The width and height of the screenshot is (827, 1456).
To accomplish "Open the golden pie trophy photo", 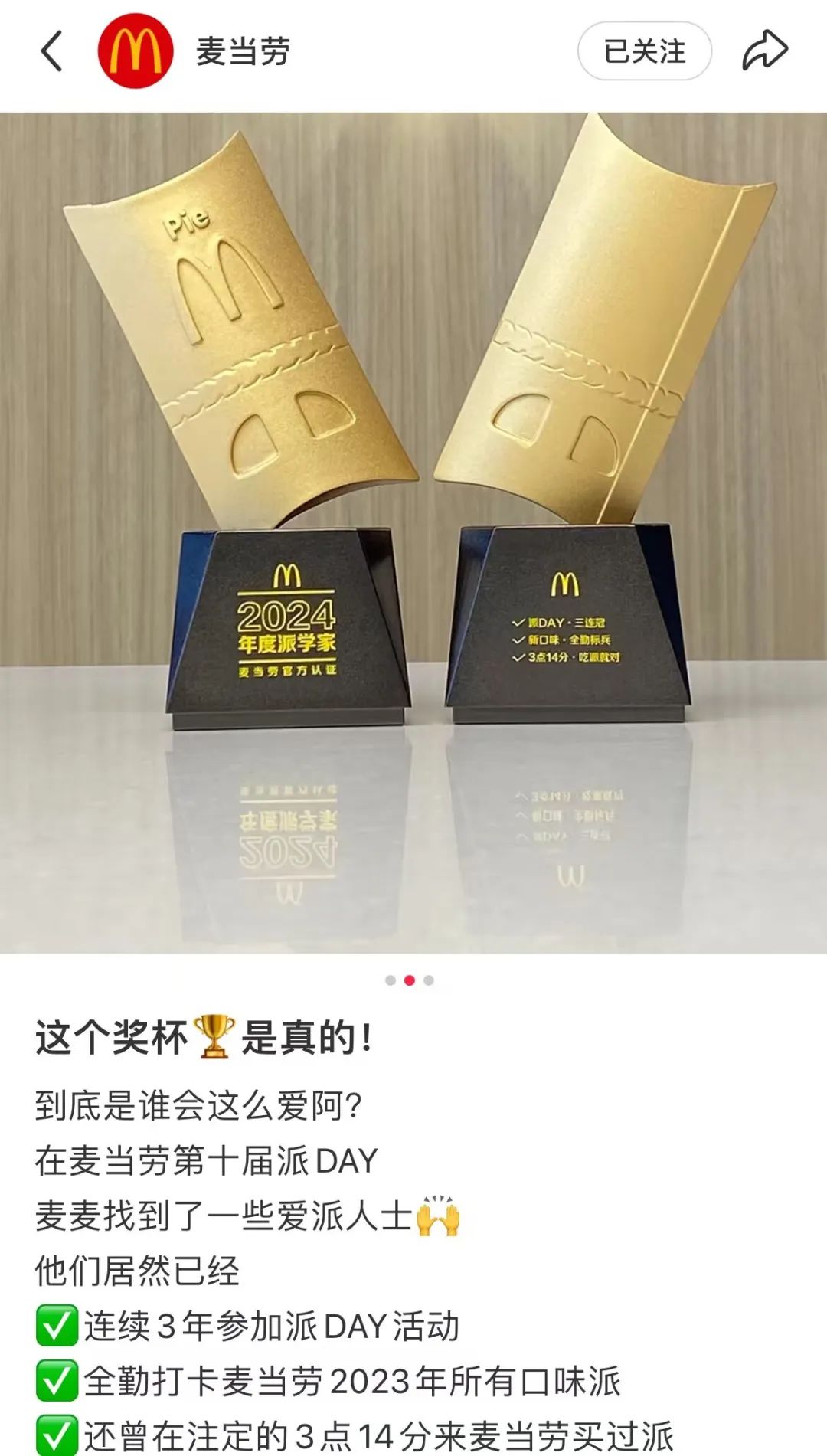I will tap(413, 532).
